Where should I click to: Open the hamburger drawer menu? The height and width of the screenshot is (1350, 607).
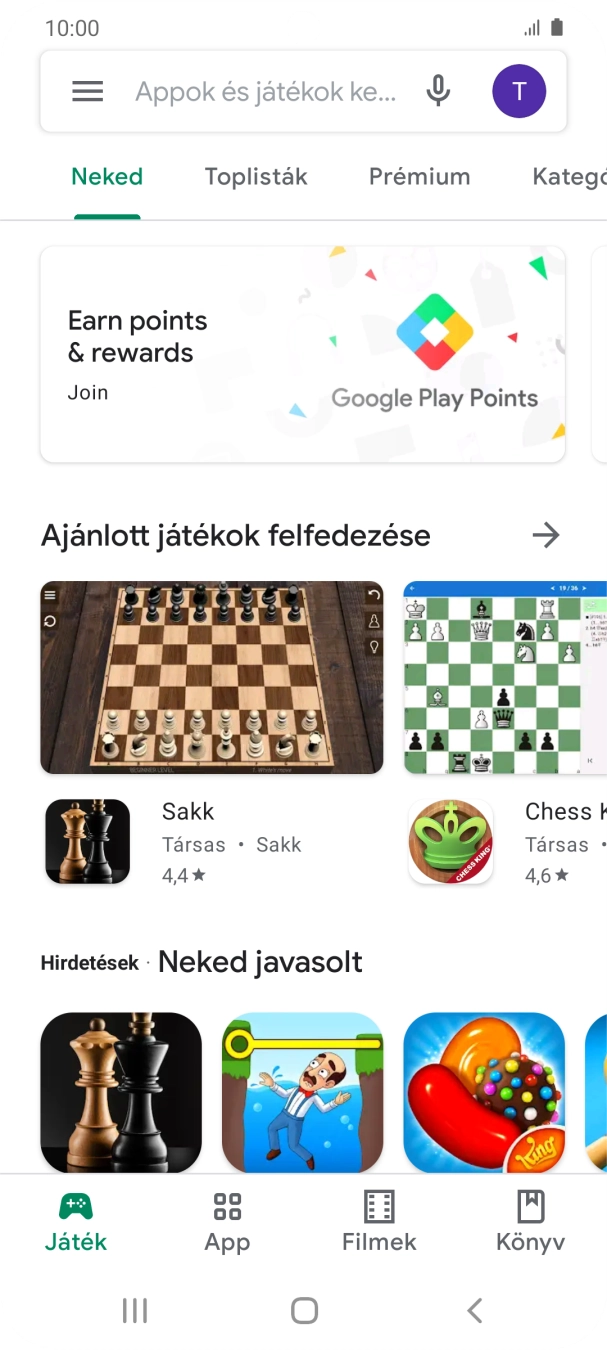(x=88, y=92)
